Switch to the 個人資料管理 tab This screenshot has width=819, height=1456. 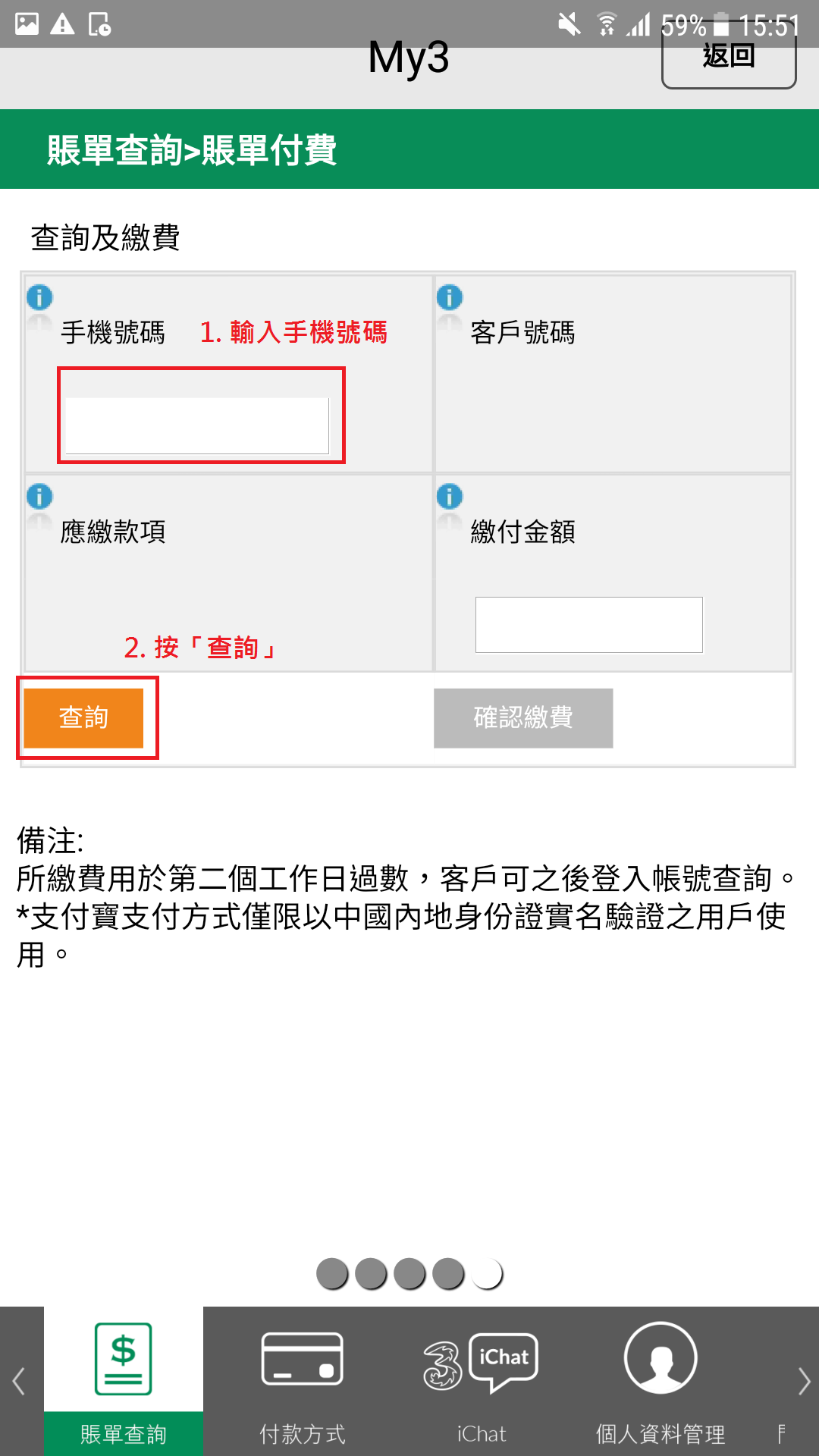pyautogui.click(x=661, y=1381)
